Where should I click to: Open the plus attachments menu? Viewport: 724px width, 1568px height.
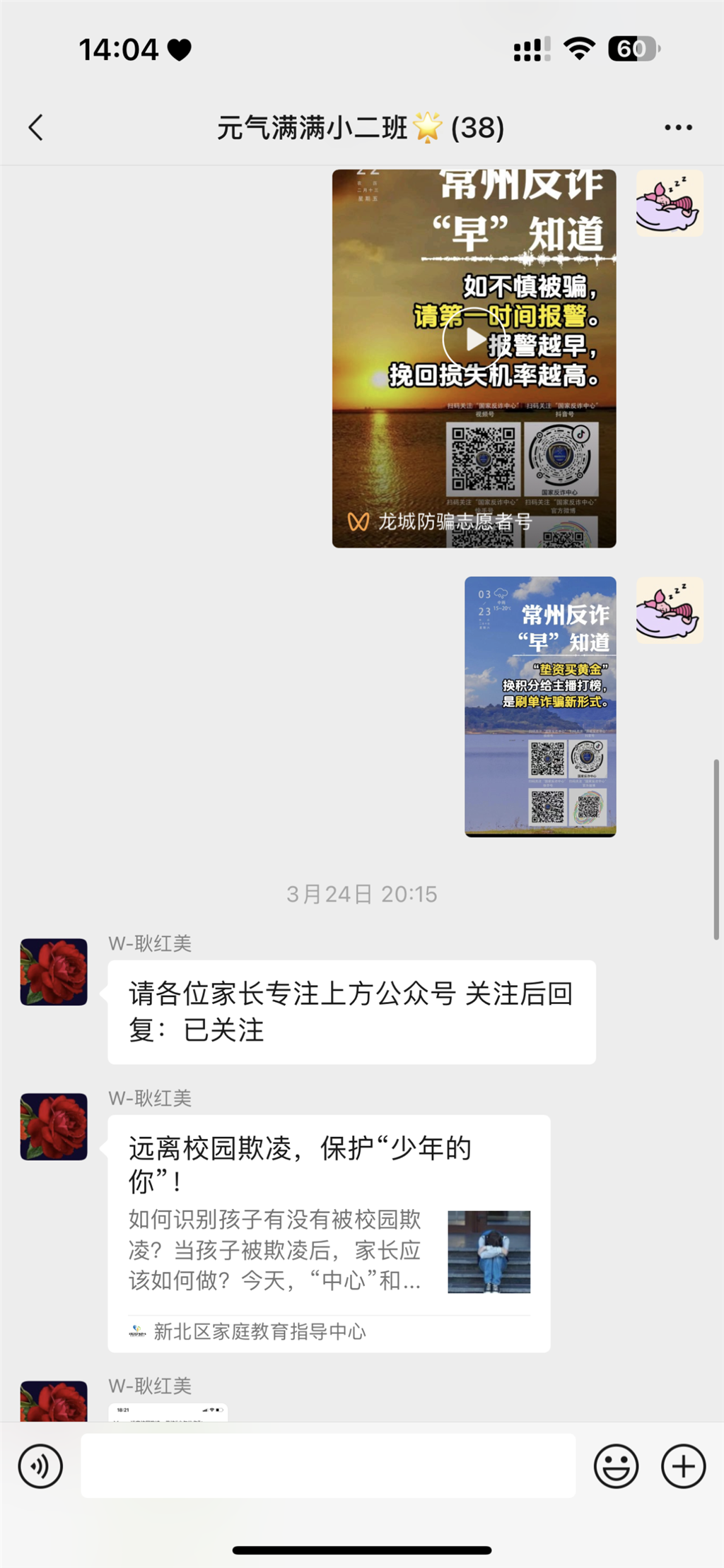(683, 1466)
